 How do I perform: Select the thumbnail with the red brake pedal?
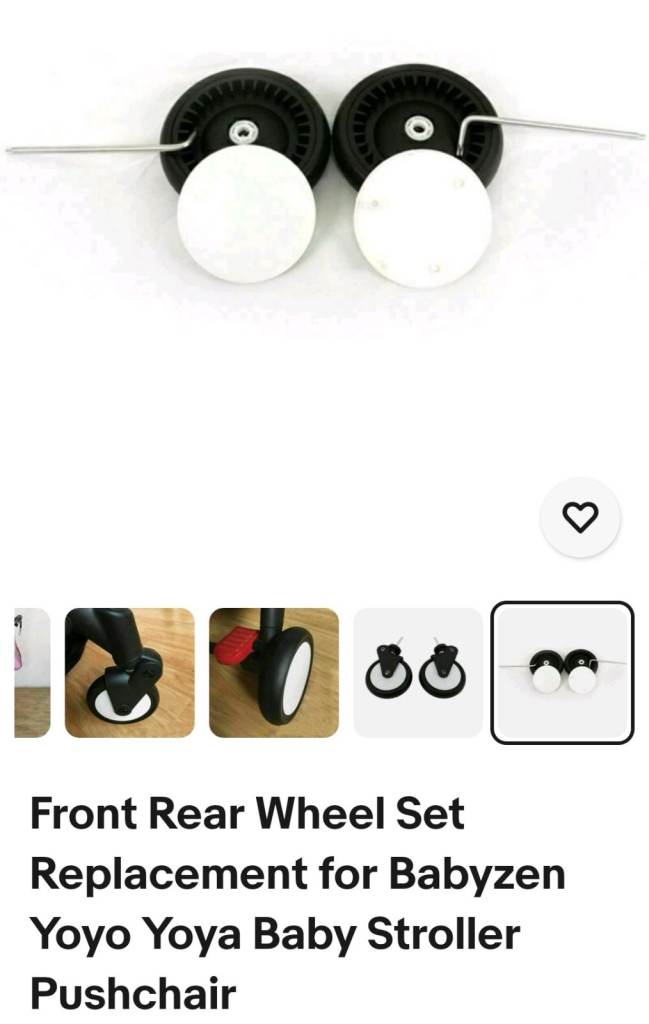click(x=274, y=673)
